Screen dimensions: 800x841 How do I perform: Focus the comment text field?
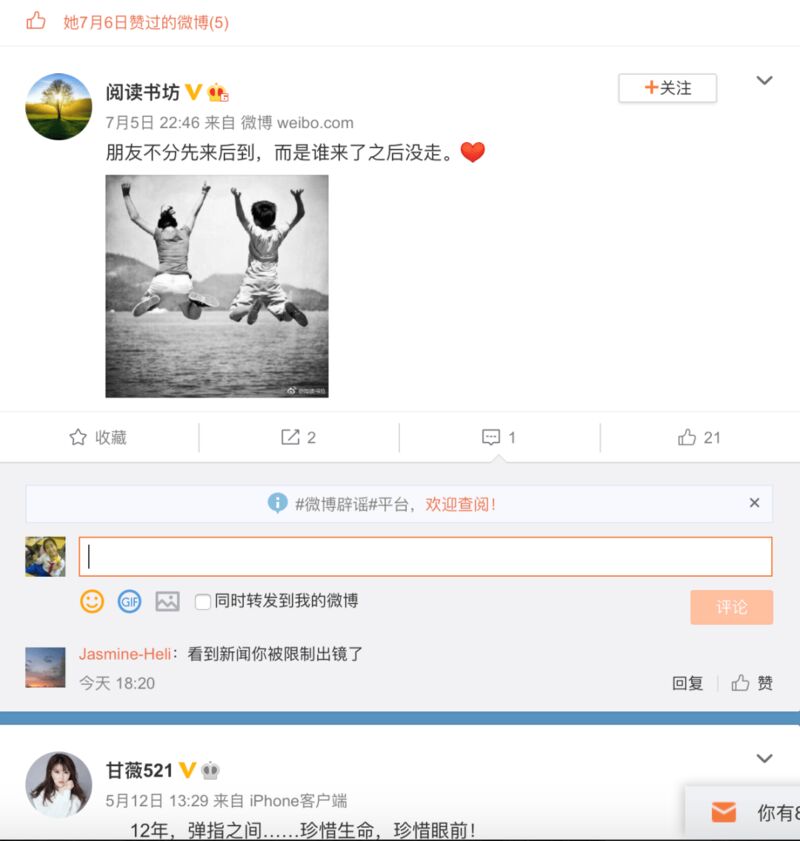[425, 557]
